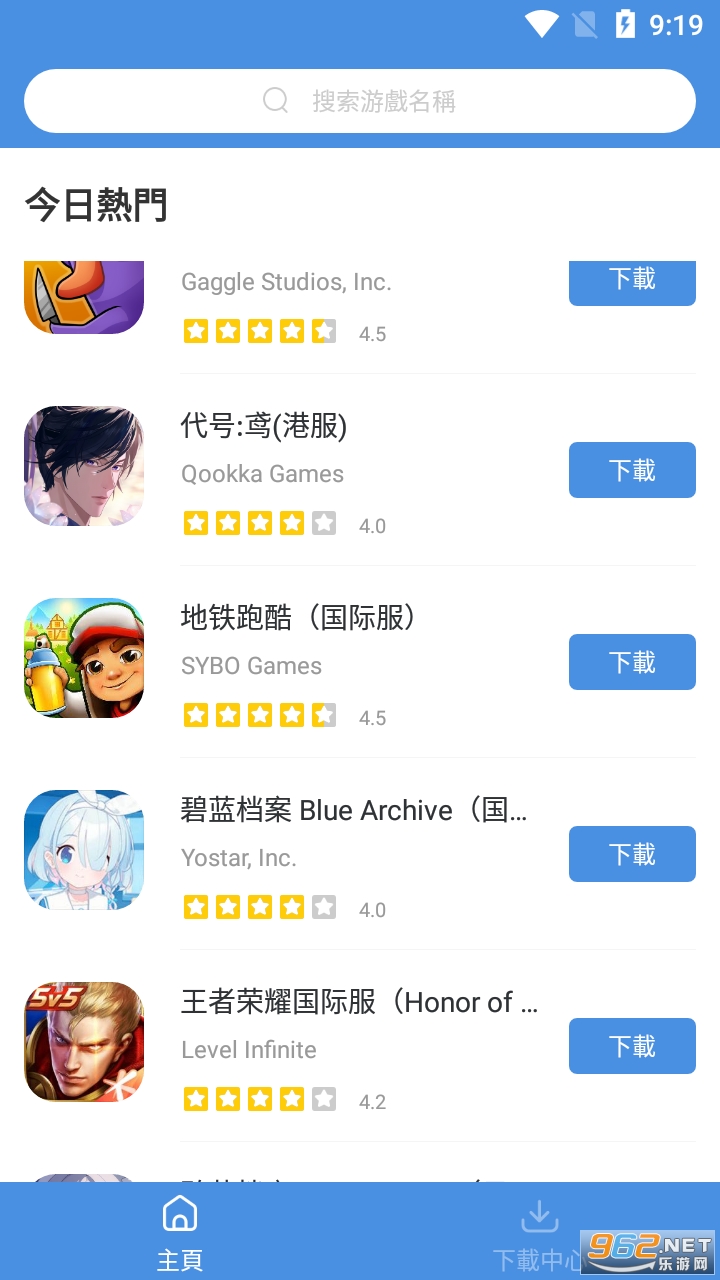Download 地铁跑酷（国际服）
This screenshot has height=1280, width=720.
(632, 662)
